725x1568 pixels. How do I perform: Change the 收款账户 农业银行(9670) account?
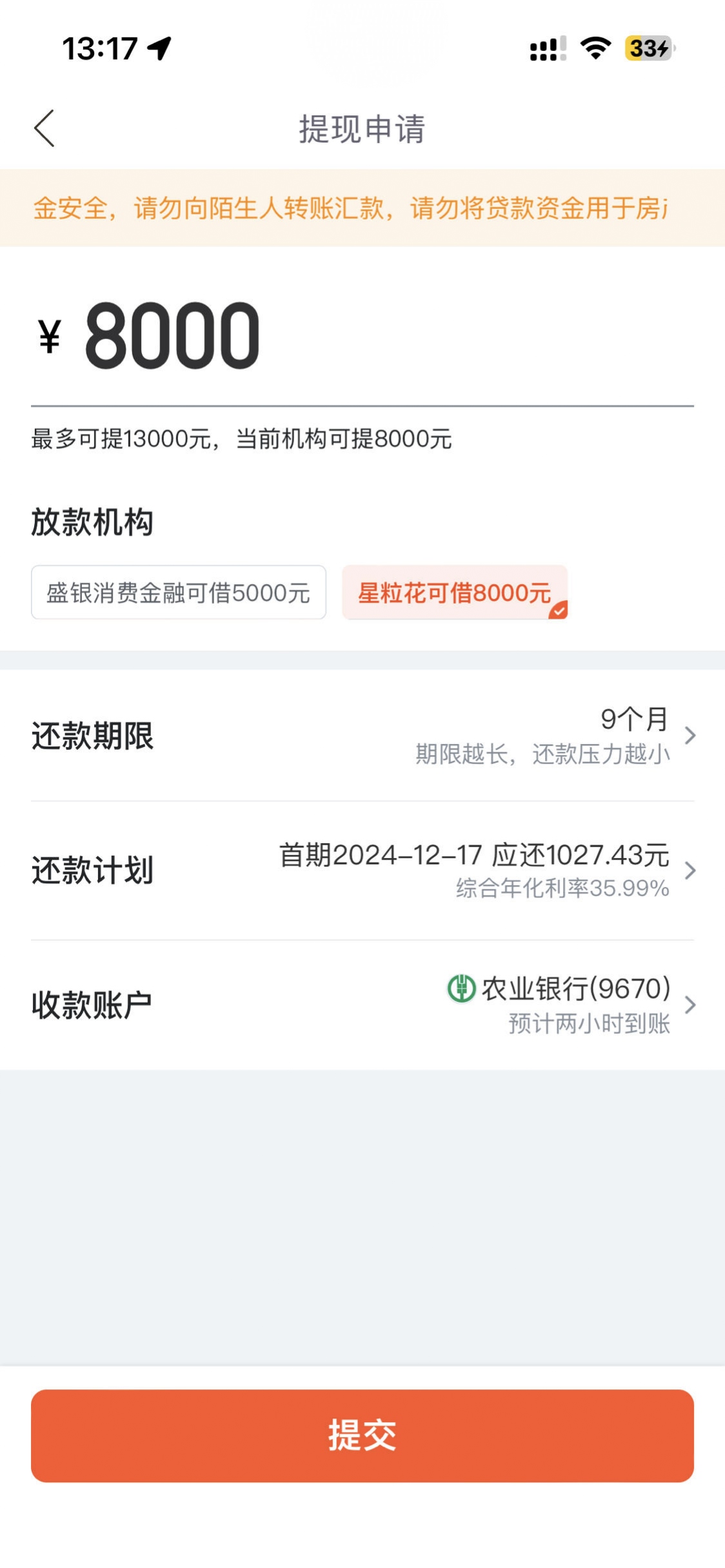pyautogui.click(x=362, y=1005)
